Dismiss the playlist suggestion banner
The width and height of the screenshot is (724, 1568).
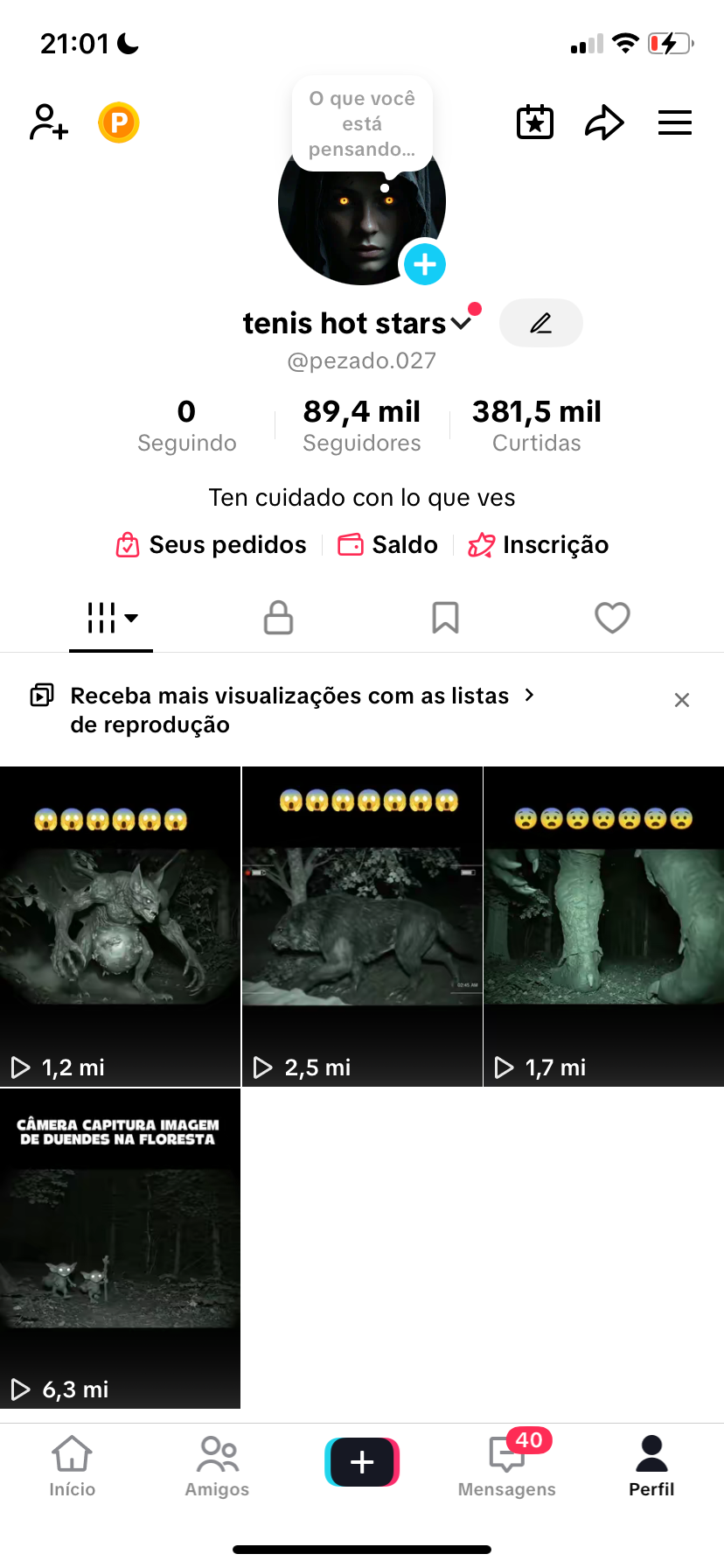point(682,700)
